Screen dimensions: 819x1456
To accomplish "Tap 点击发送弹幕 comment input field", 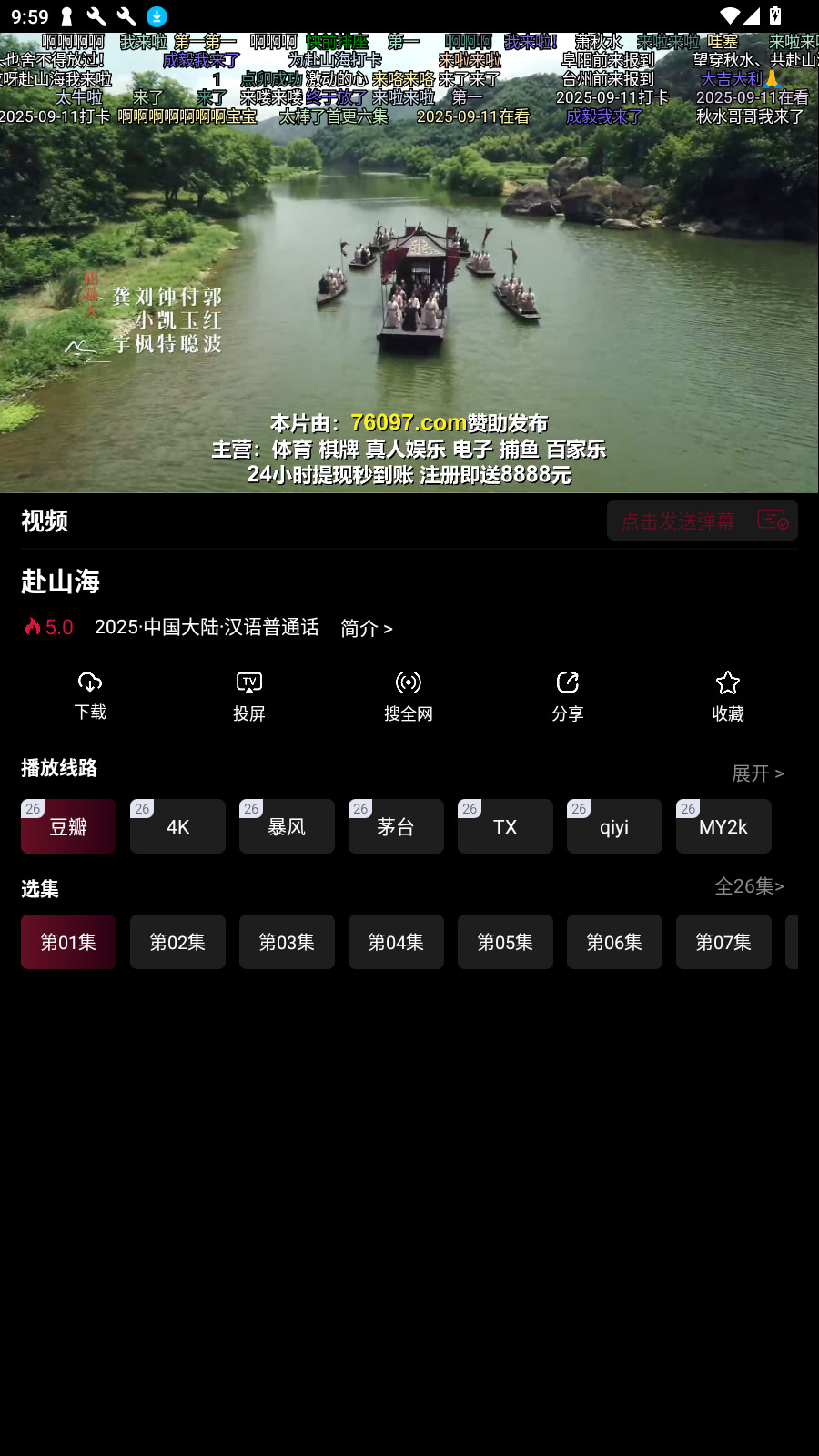I will (678, 520).
